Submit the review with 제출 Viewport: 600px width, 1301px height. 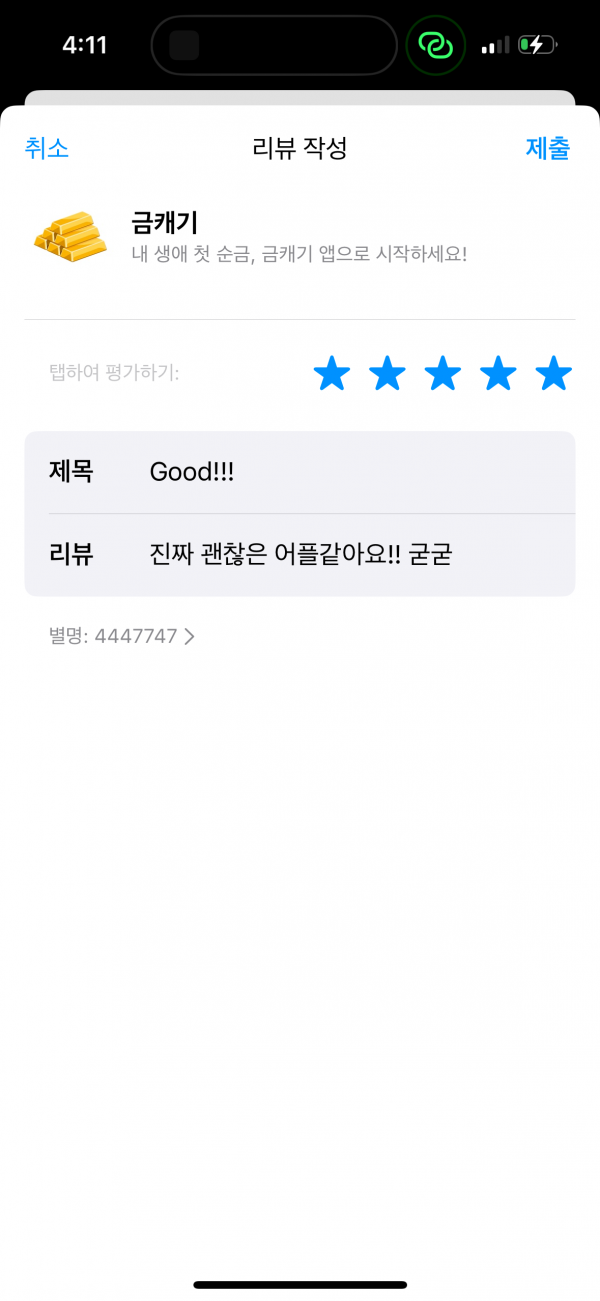[548, 149]
